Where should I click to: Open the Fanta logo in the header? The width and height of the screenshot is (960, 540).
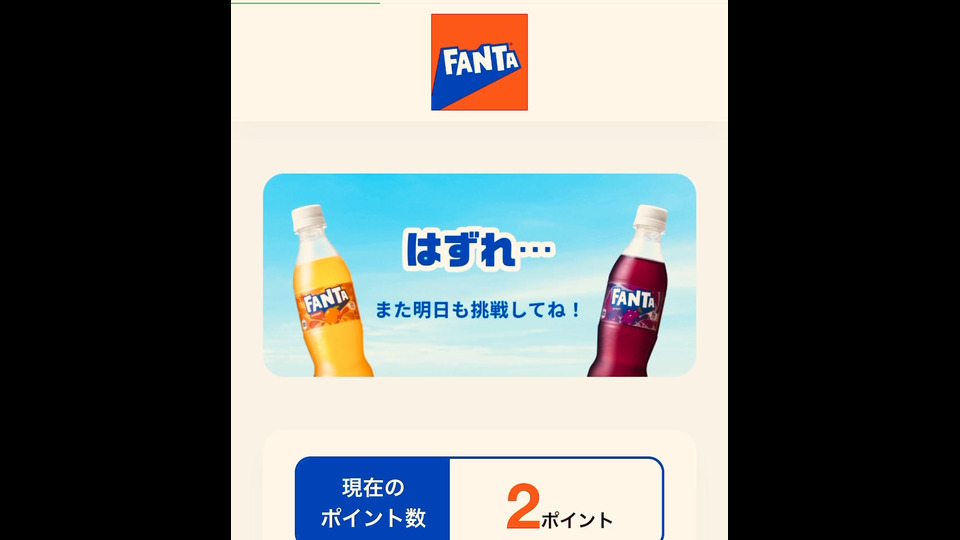[479, 62]
